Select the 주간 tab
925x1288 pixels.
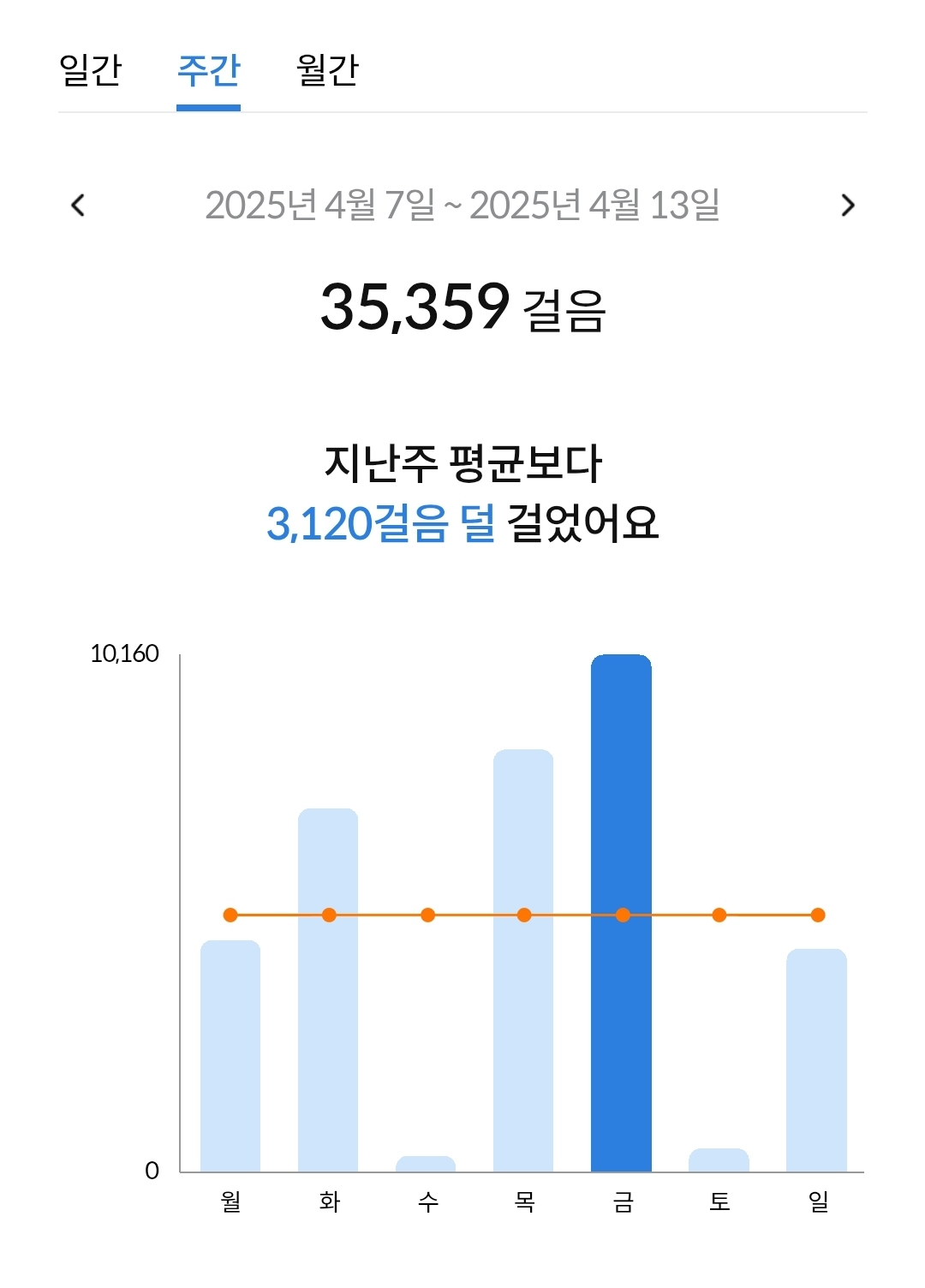(x=208, y=70)
